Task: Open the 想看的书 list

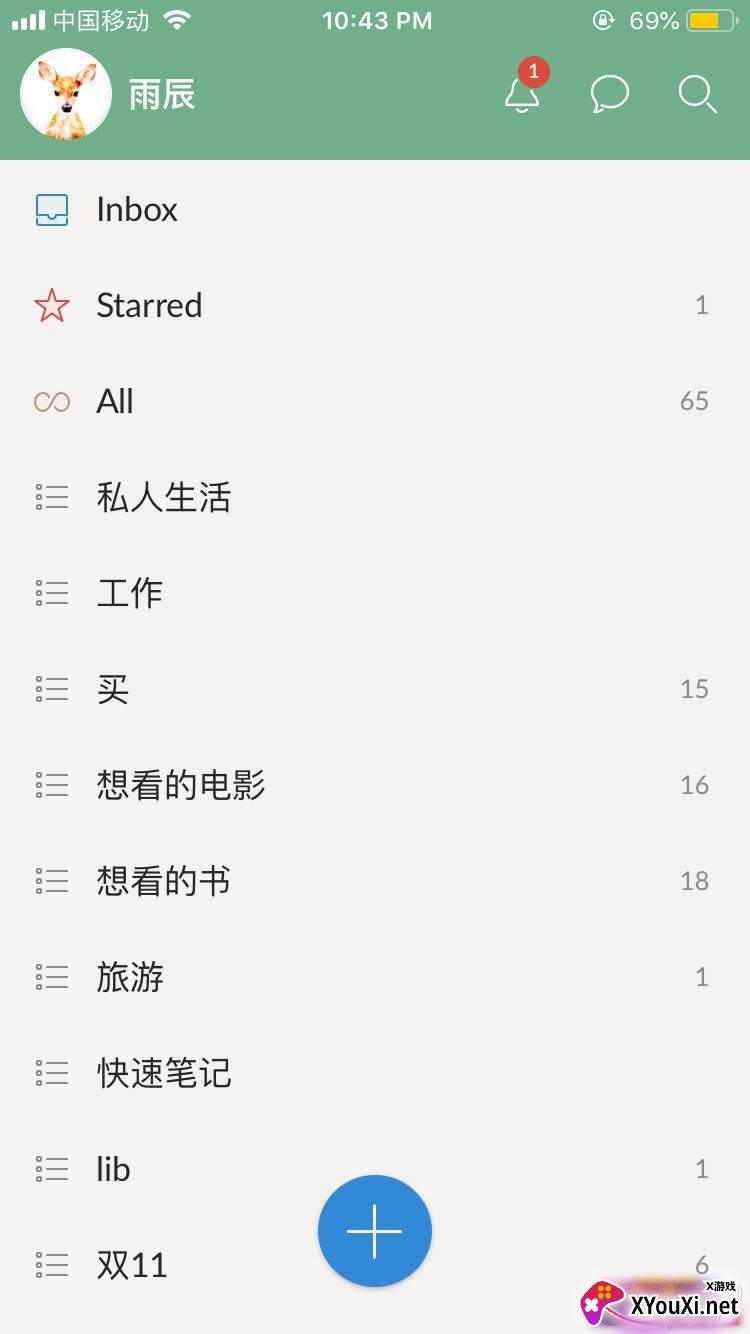Action: click(x=163, y=881)
